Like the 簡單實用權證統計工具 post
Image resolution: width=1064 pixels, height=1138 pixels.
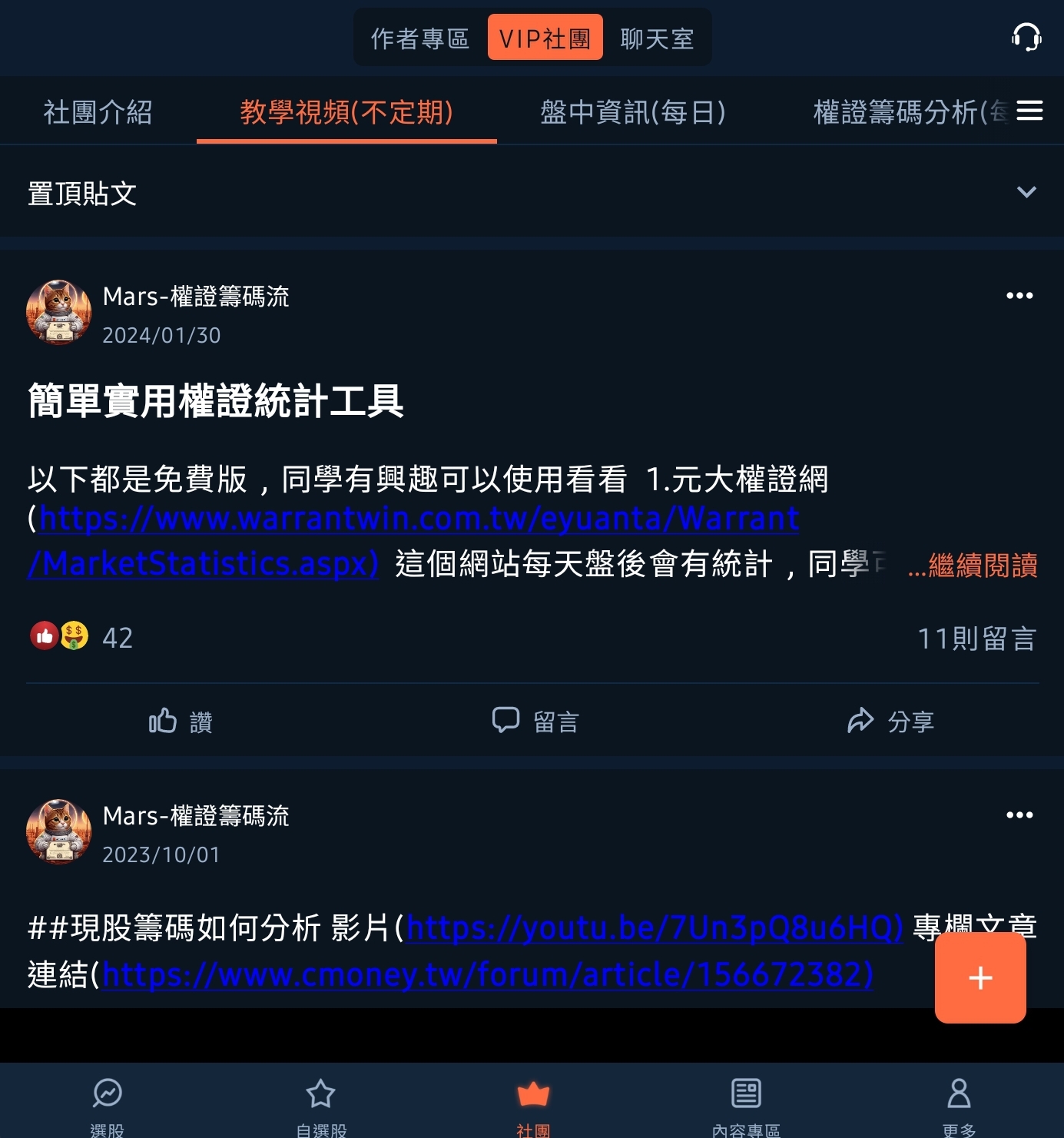point(181,722)
